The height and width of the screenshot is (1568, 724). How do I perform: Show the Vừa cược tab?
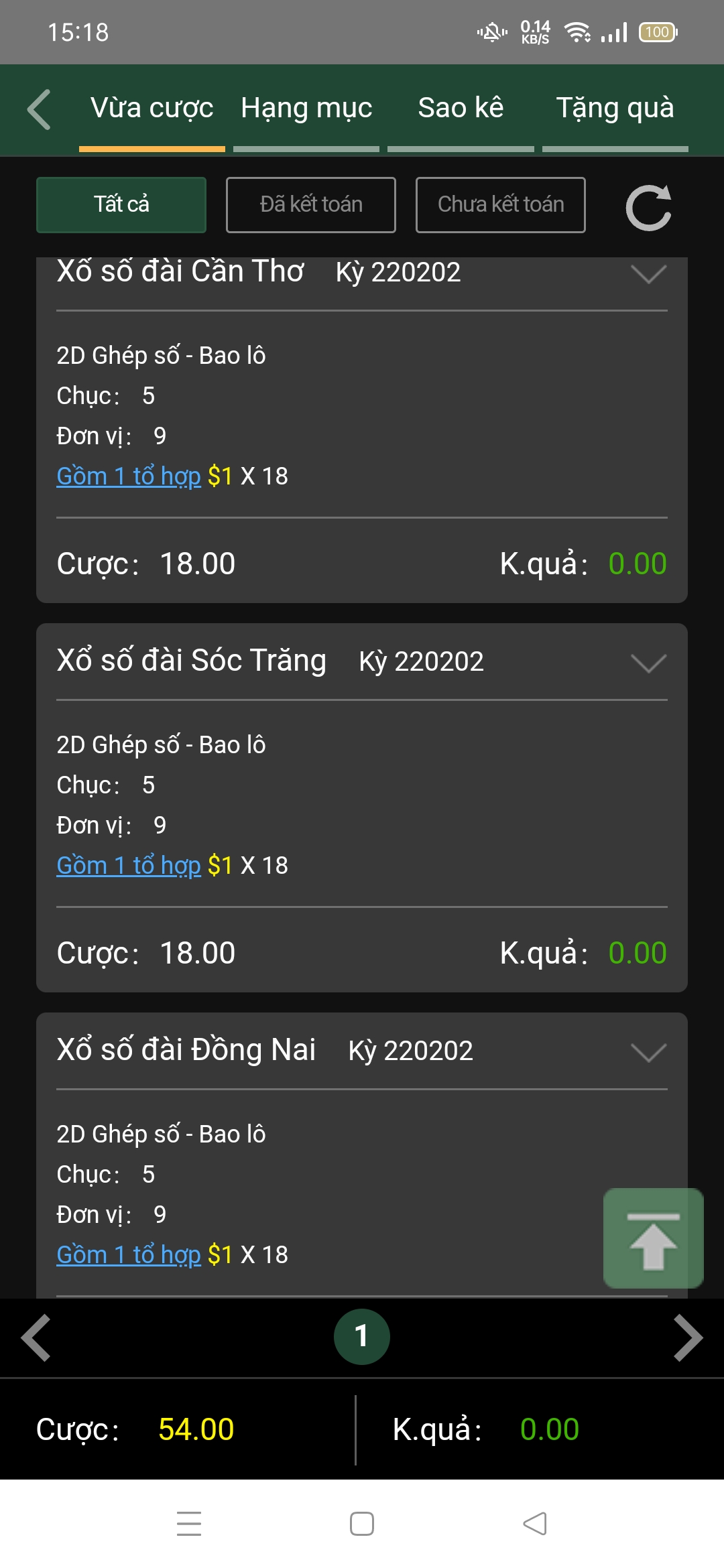pos(152,109)
